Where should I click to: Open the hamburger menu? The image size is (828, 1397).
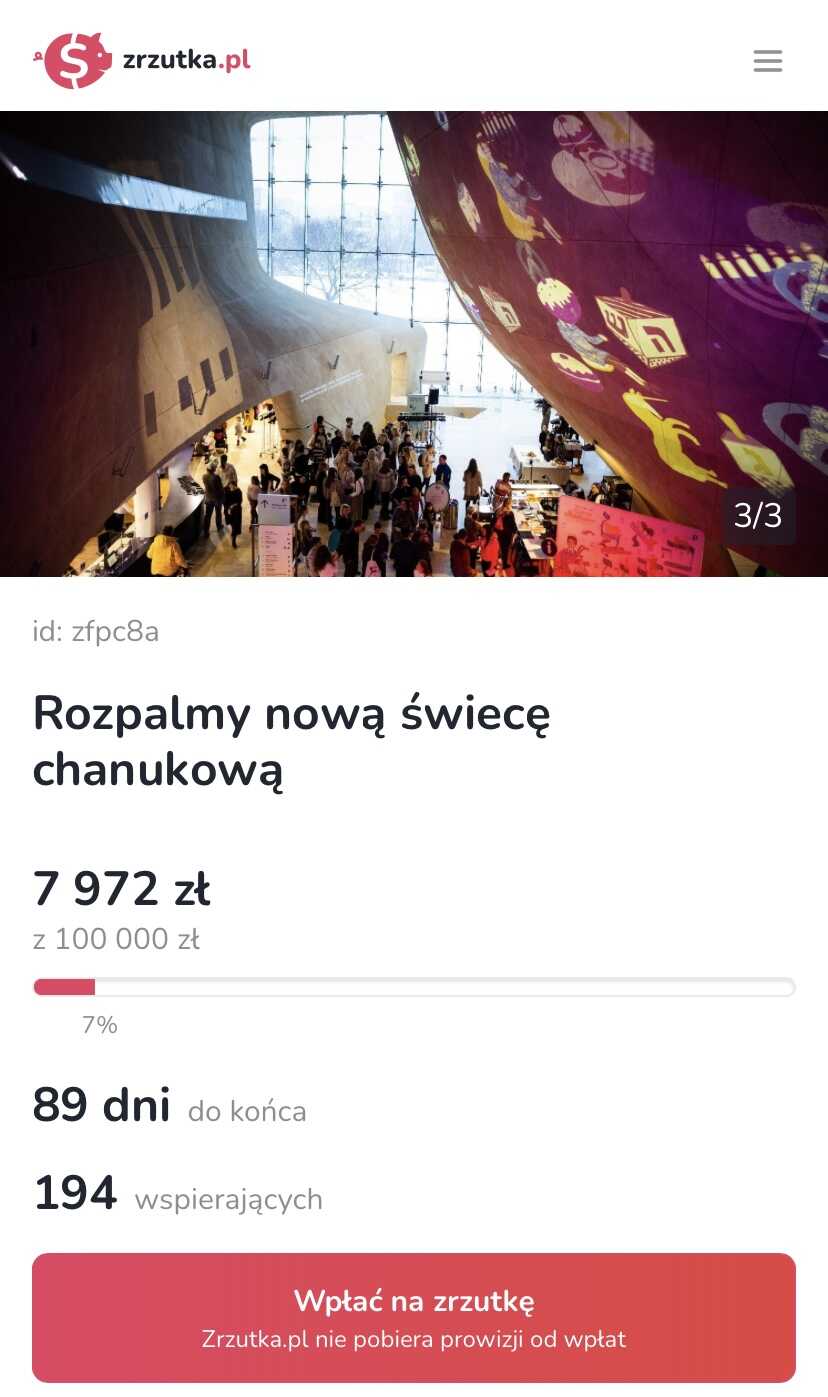click(767, 61)
